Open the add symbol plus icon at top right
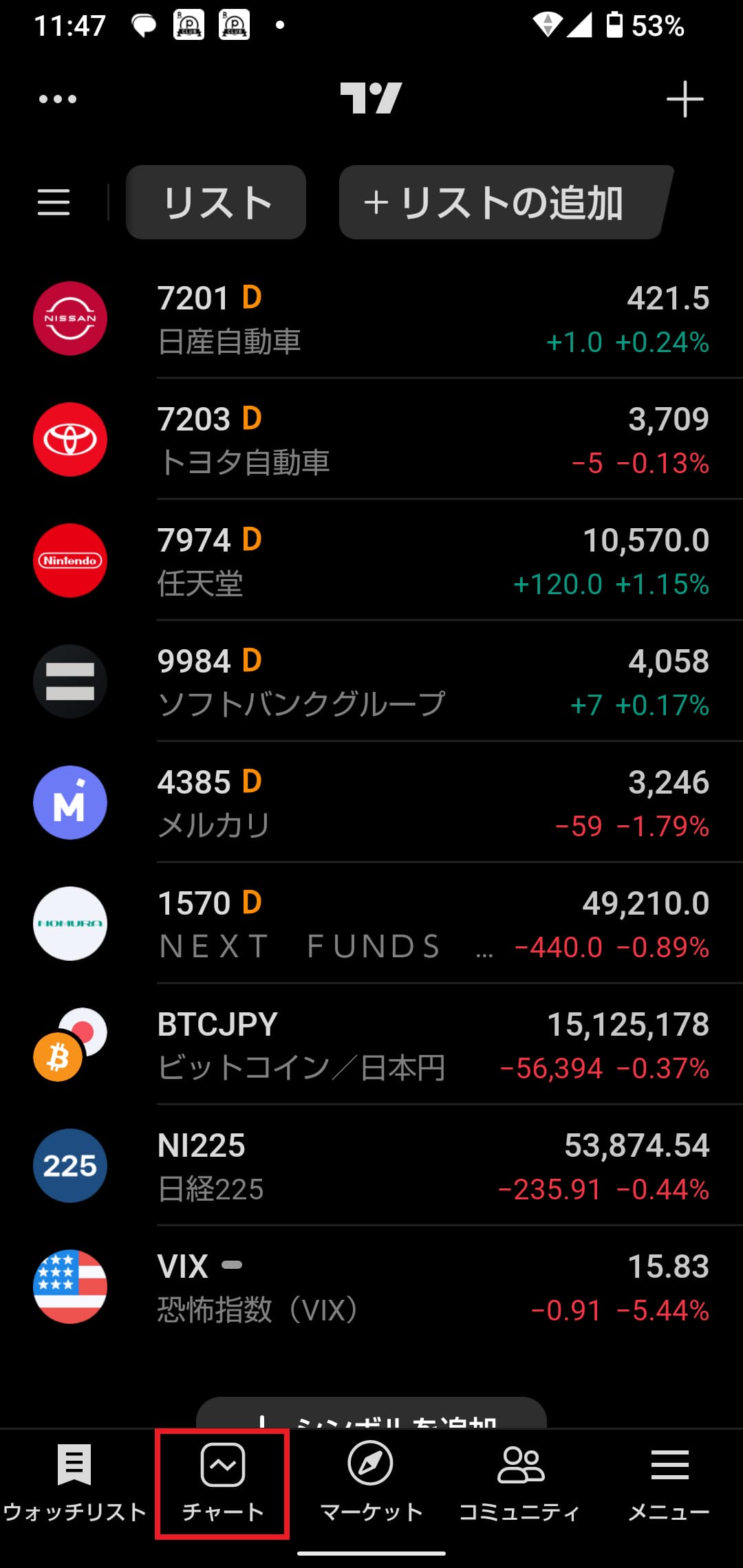Screen dimensions: 743x1568 [x=685, y=98]
